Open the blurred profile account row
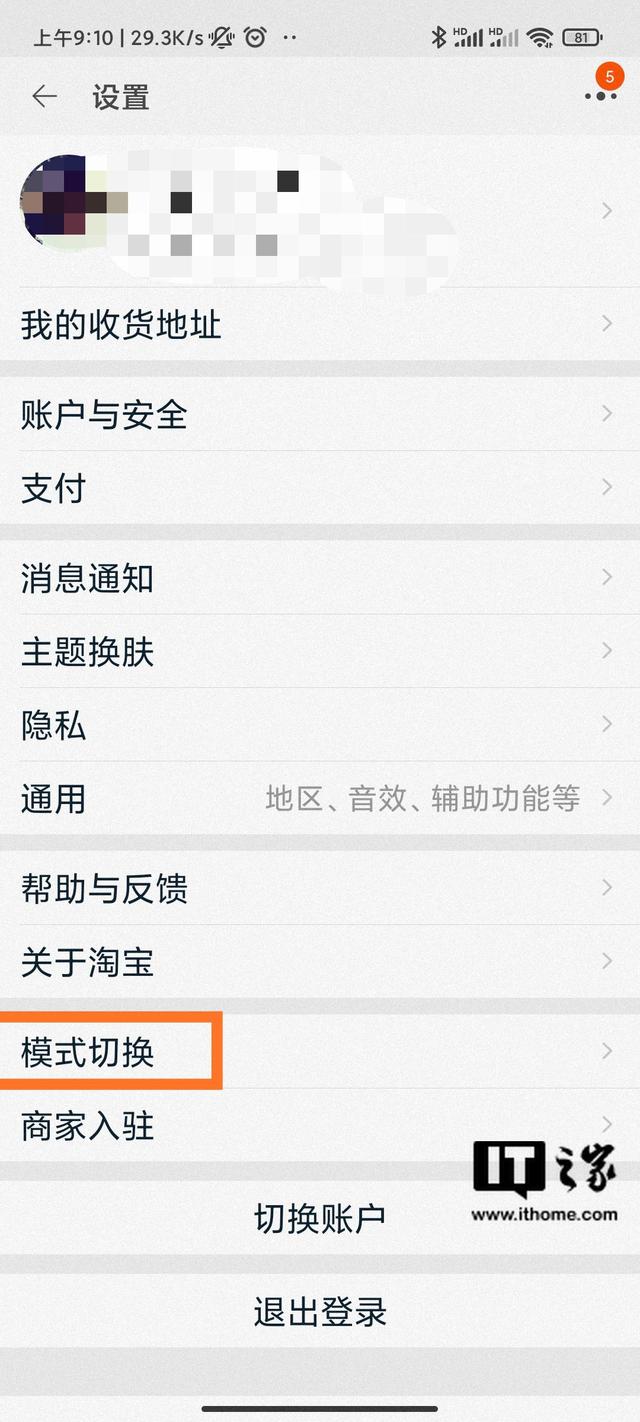 320,213
